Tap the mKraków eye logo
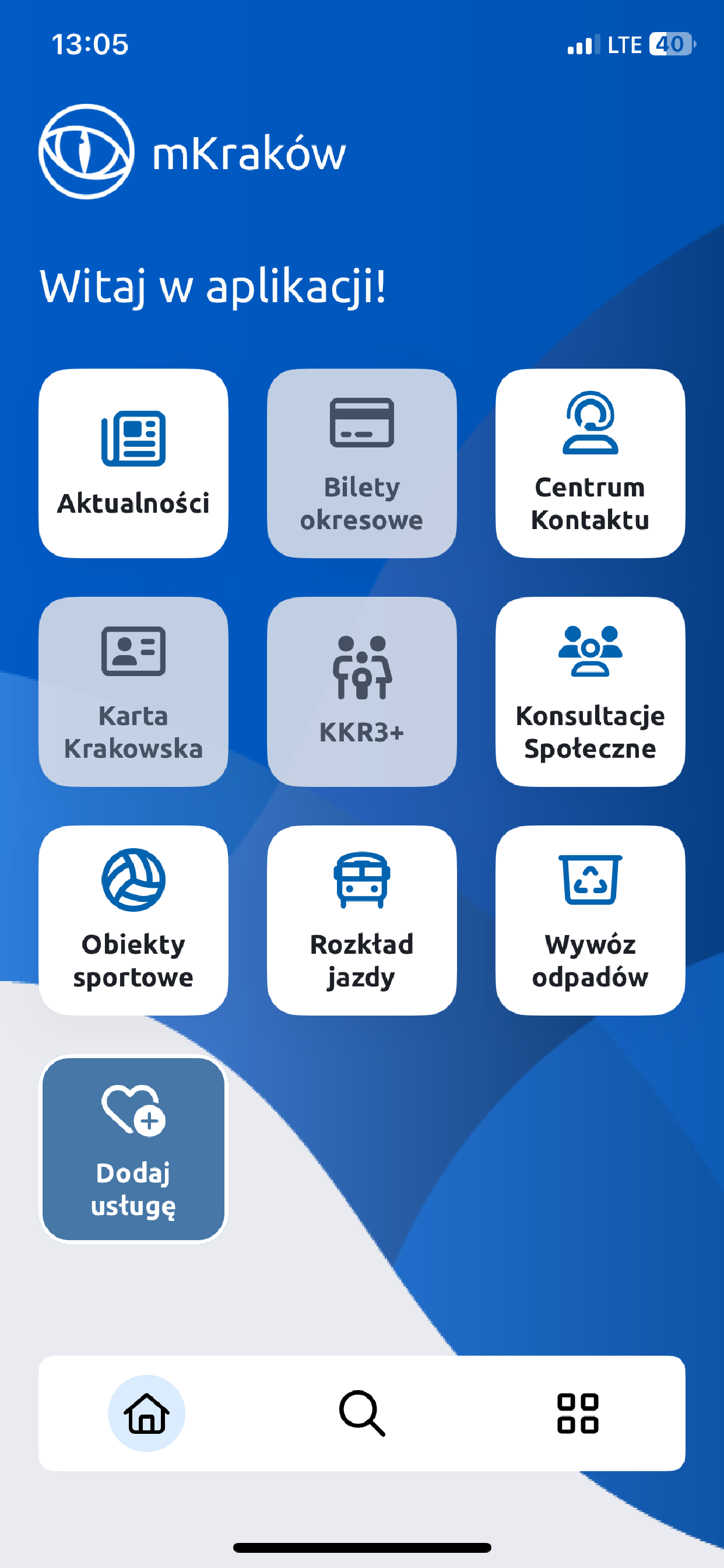This screenshot has height=1568, width=724. point(88,152)
